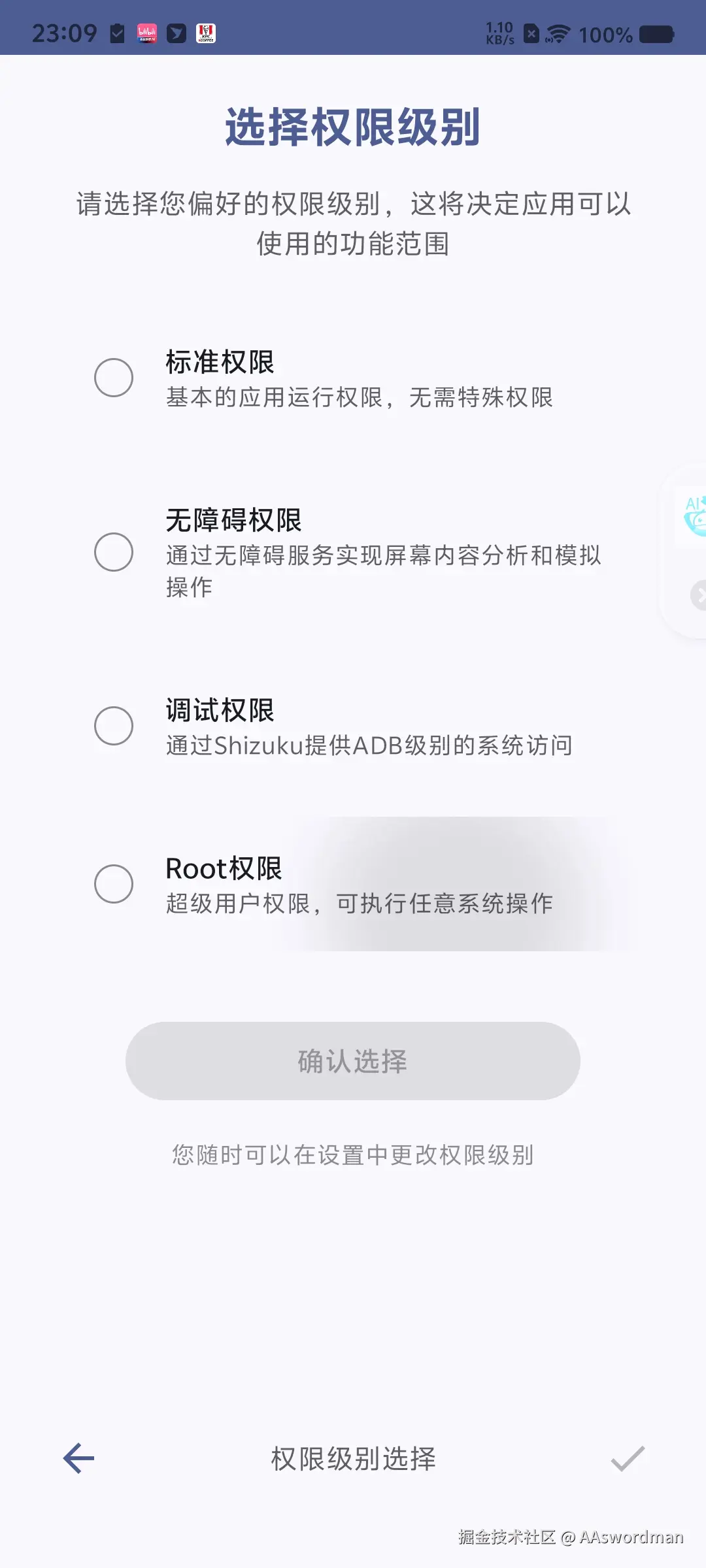Tap the 确认选择 confirm button
706x1568 pixels.
tap(352, 1062)
